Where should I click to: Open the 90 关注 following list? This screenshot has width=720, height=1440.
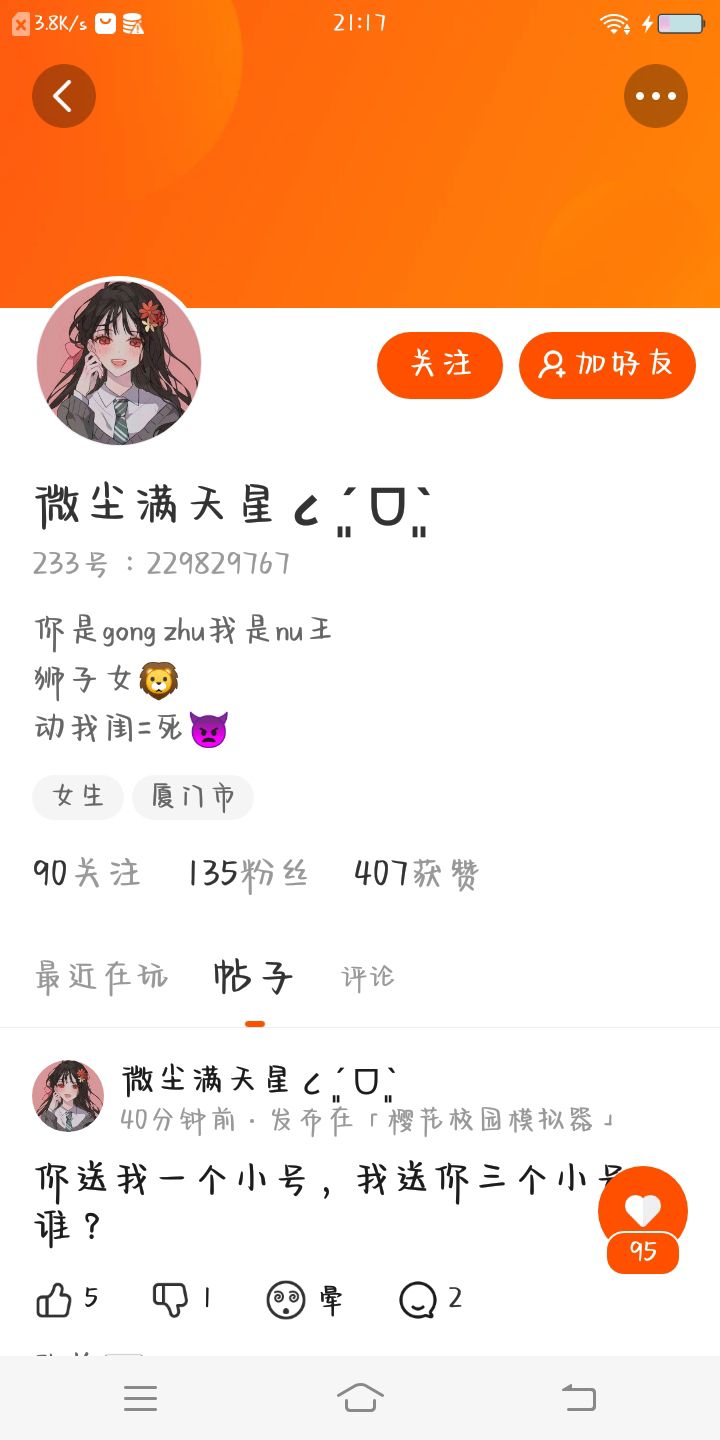tap(86, 873)
